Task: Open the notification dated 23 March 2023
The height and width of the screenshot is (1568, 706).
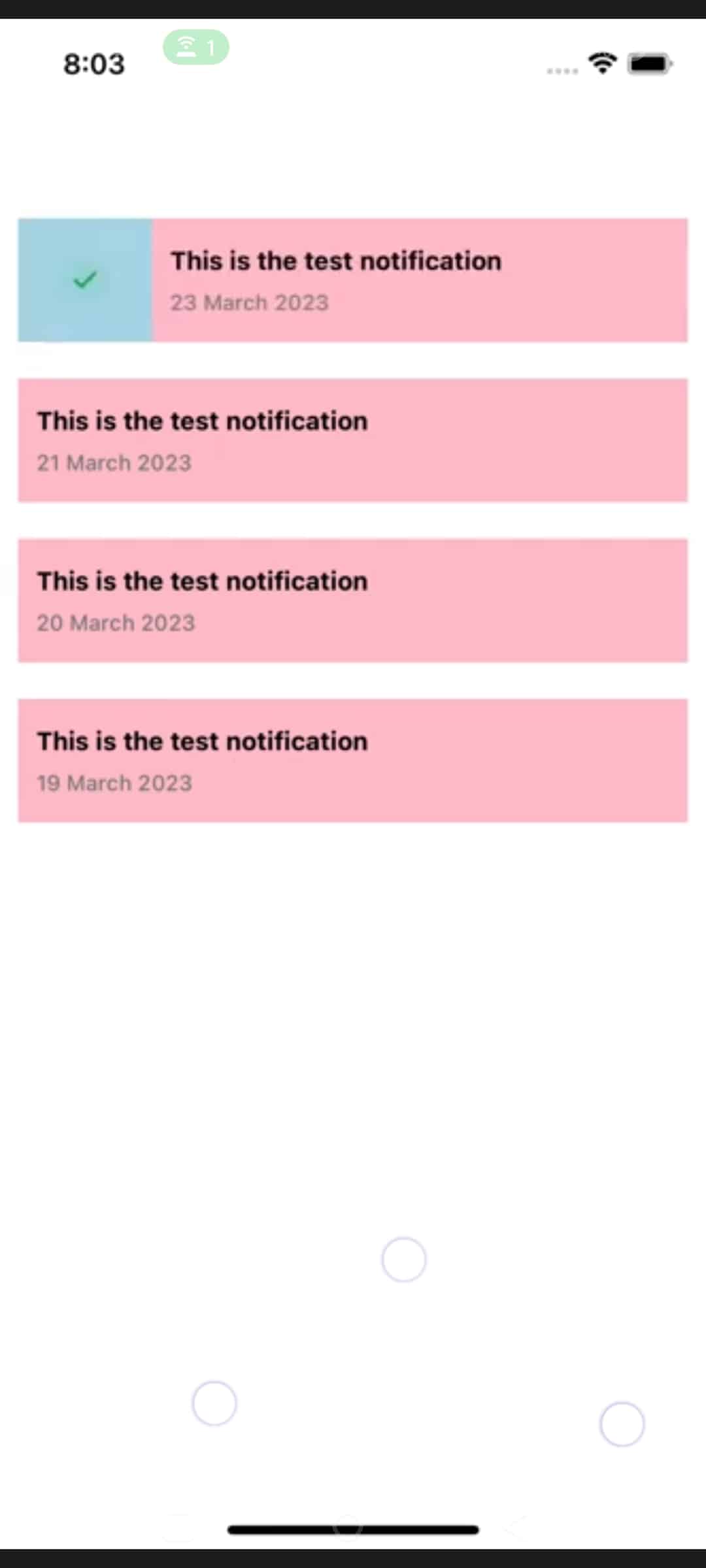Action: tap(418, 280)
